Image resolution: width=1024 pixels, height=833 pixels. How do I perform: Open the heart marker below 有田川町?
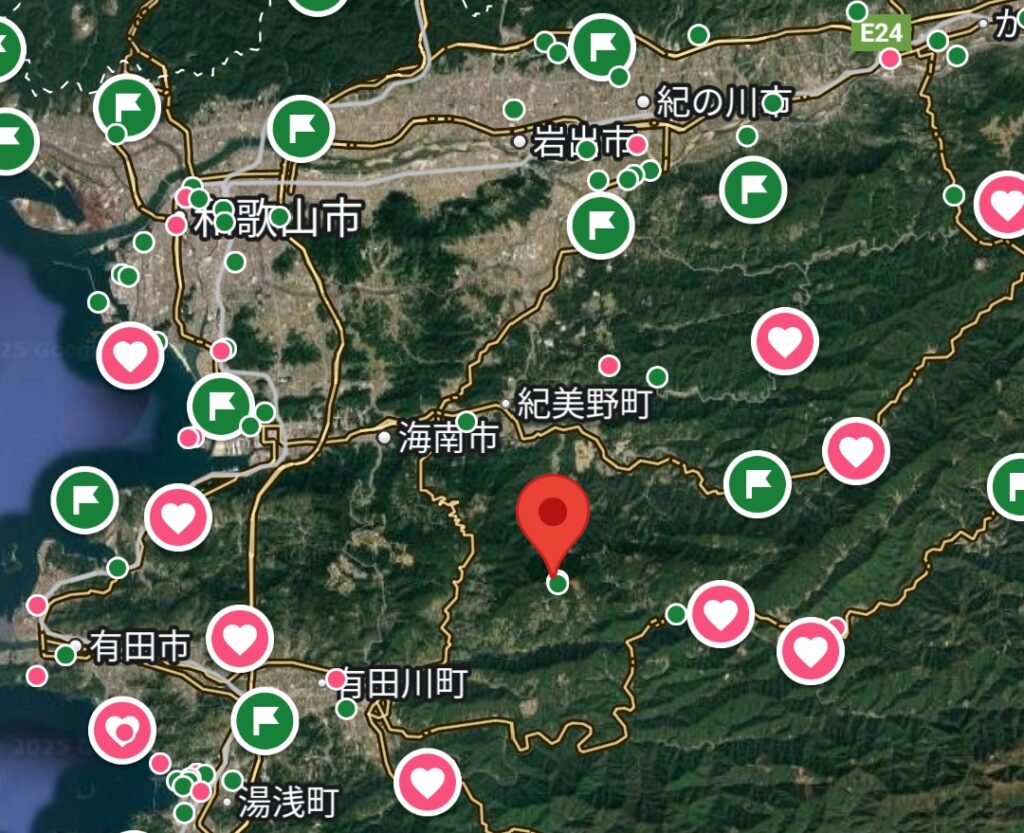[x=427, y=781]
